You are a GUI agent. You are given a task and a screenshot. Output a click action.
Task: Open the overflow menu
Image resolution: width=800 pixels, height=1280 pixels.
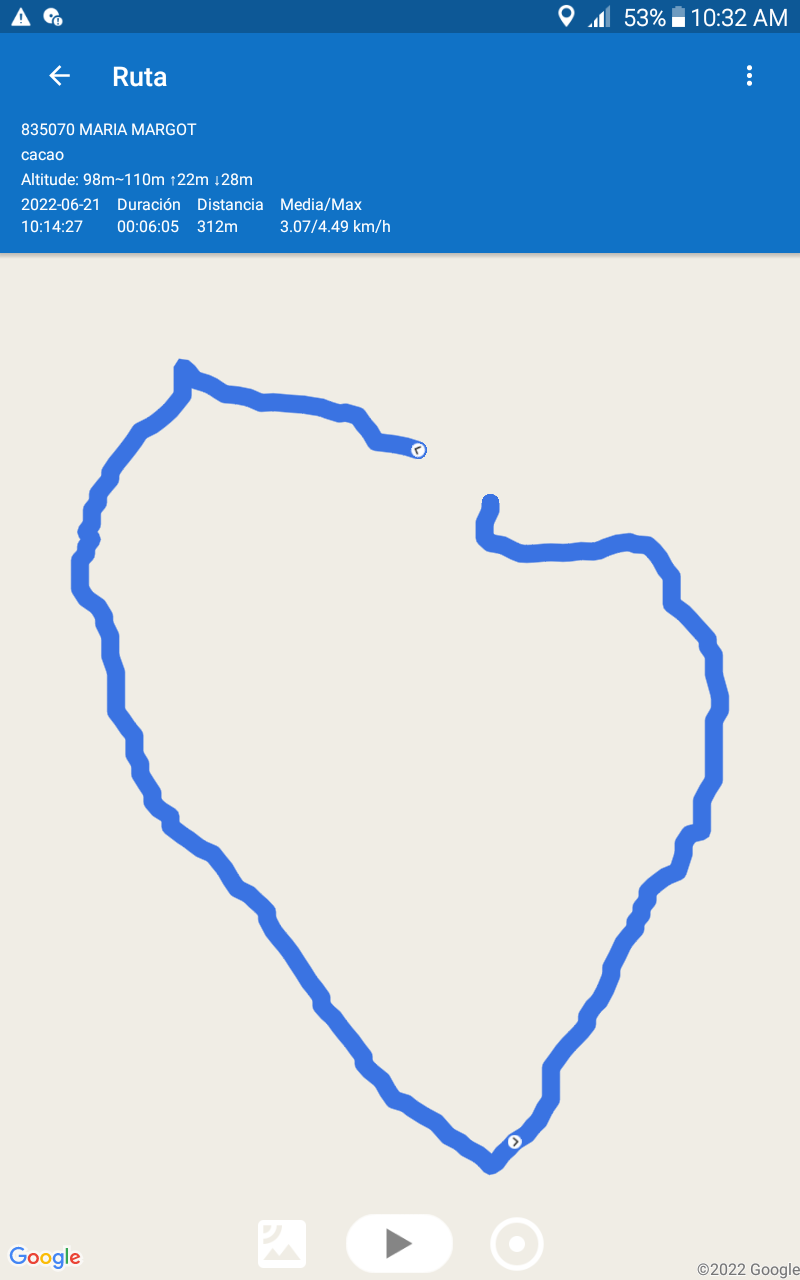[x=749, y=76]
